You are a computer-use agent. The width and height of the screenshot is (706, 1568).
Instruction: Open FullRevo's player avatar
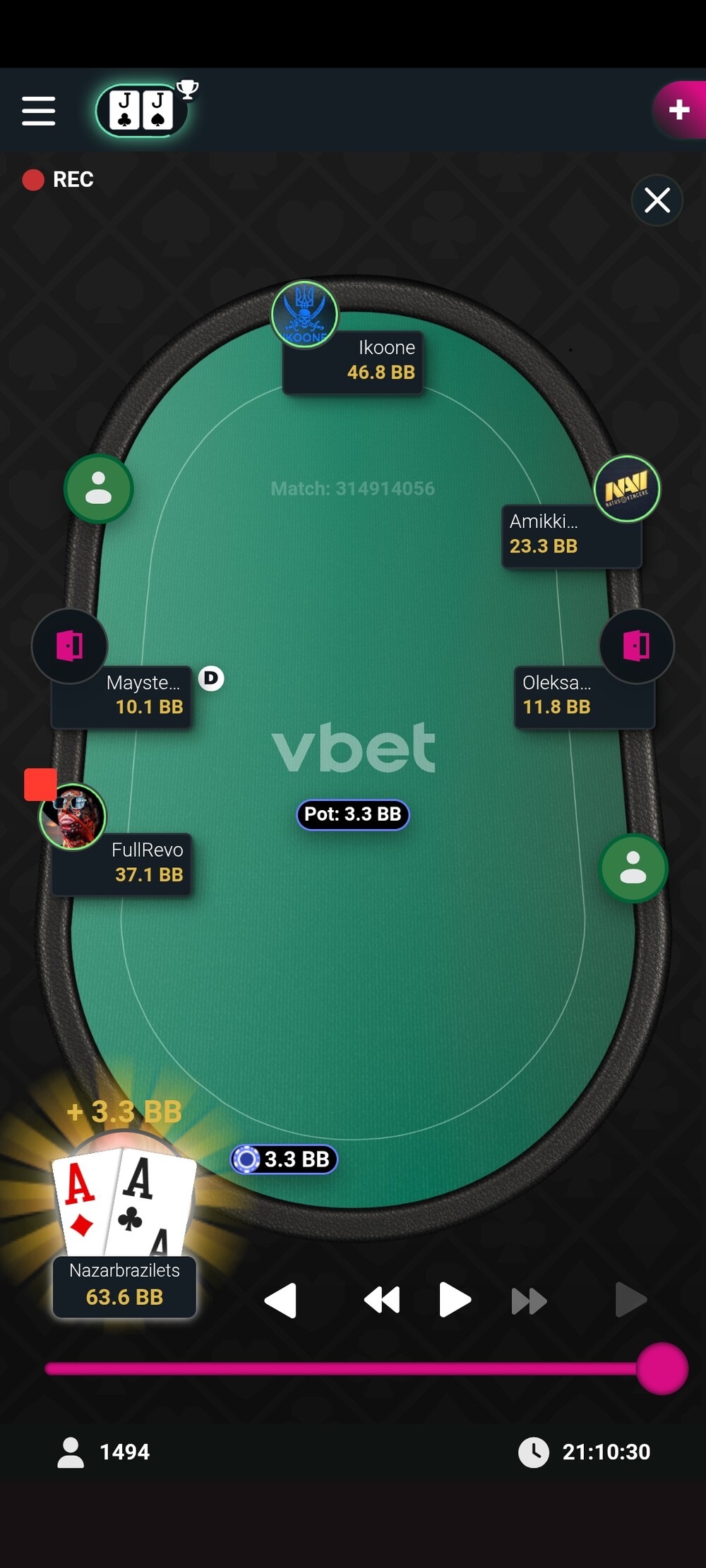(73, 816)
